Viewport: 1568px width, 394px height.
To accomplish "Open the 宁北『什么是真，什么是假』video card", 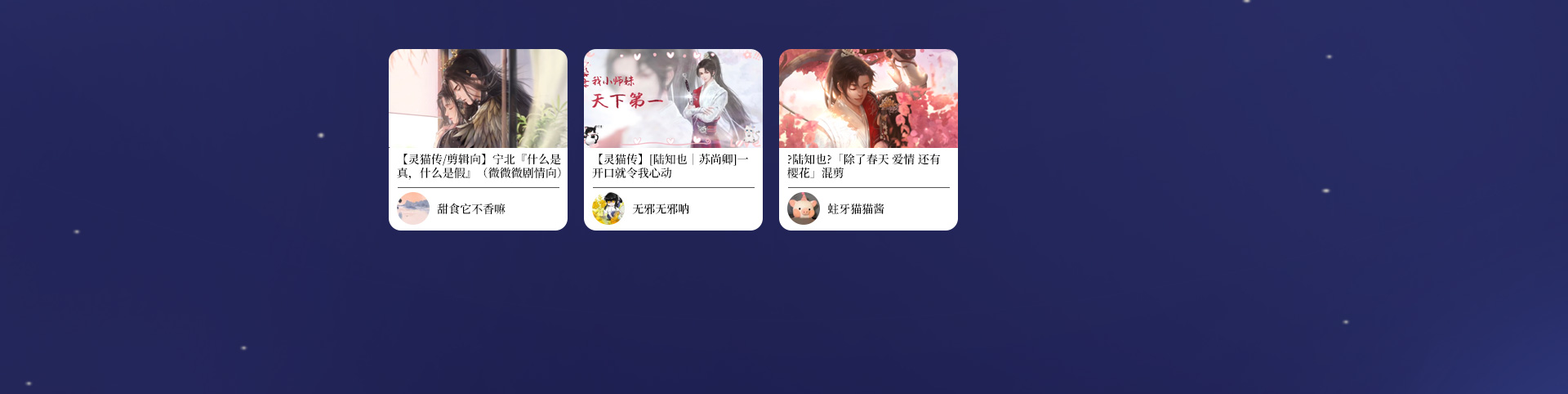I will click(x=478, y=99).
